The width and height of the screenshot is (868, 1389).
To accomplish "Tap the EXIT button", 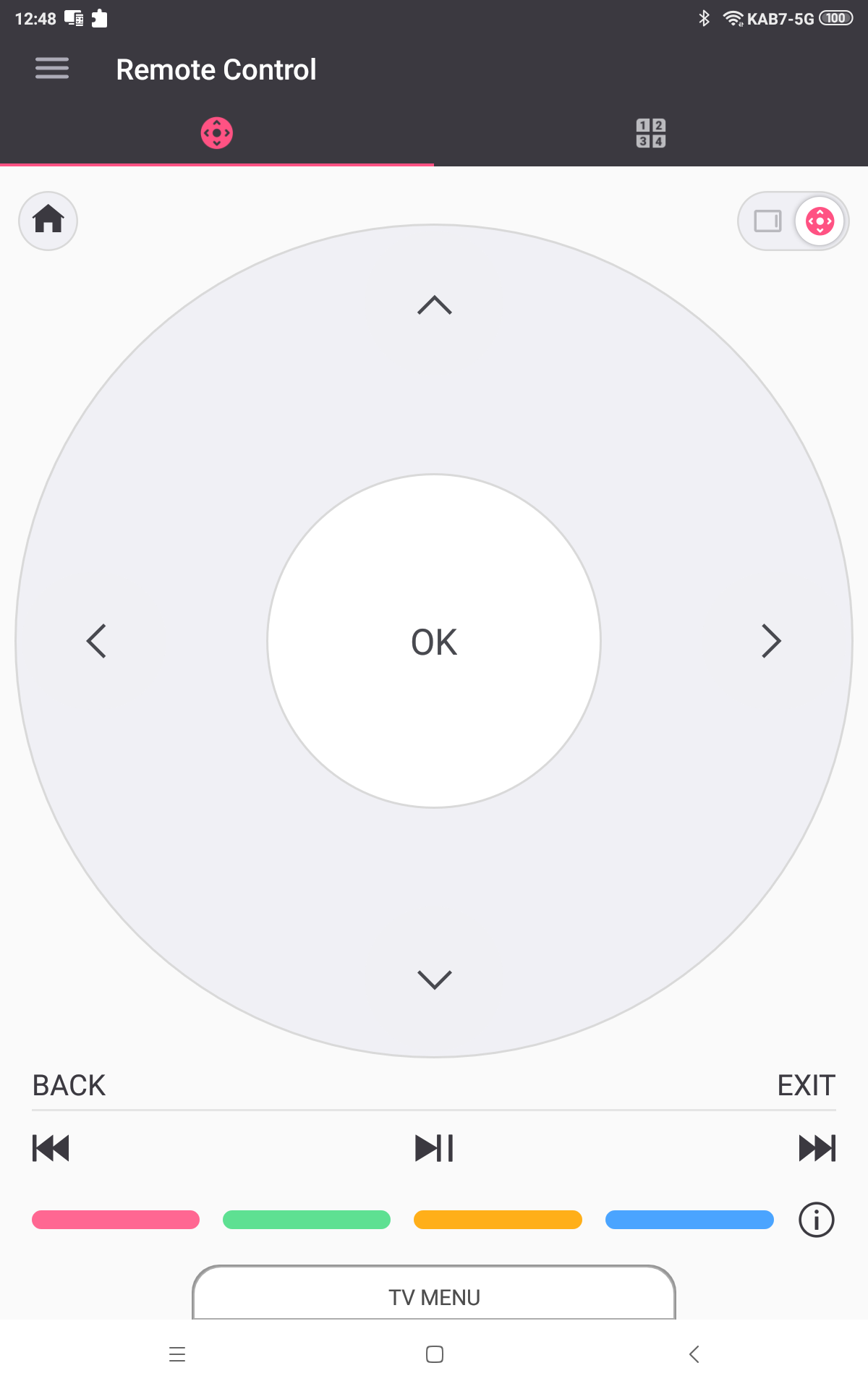I will (806, 1085).
